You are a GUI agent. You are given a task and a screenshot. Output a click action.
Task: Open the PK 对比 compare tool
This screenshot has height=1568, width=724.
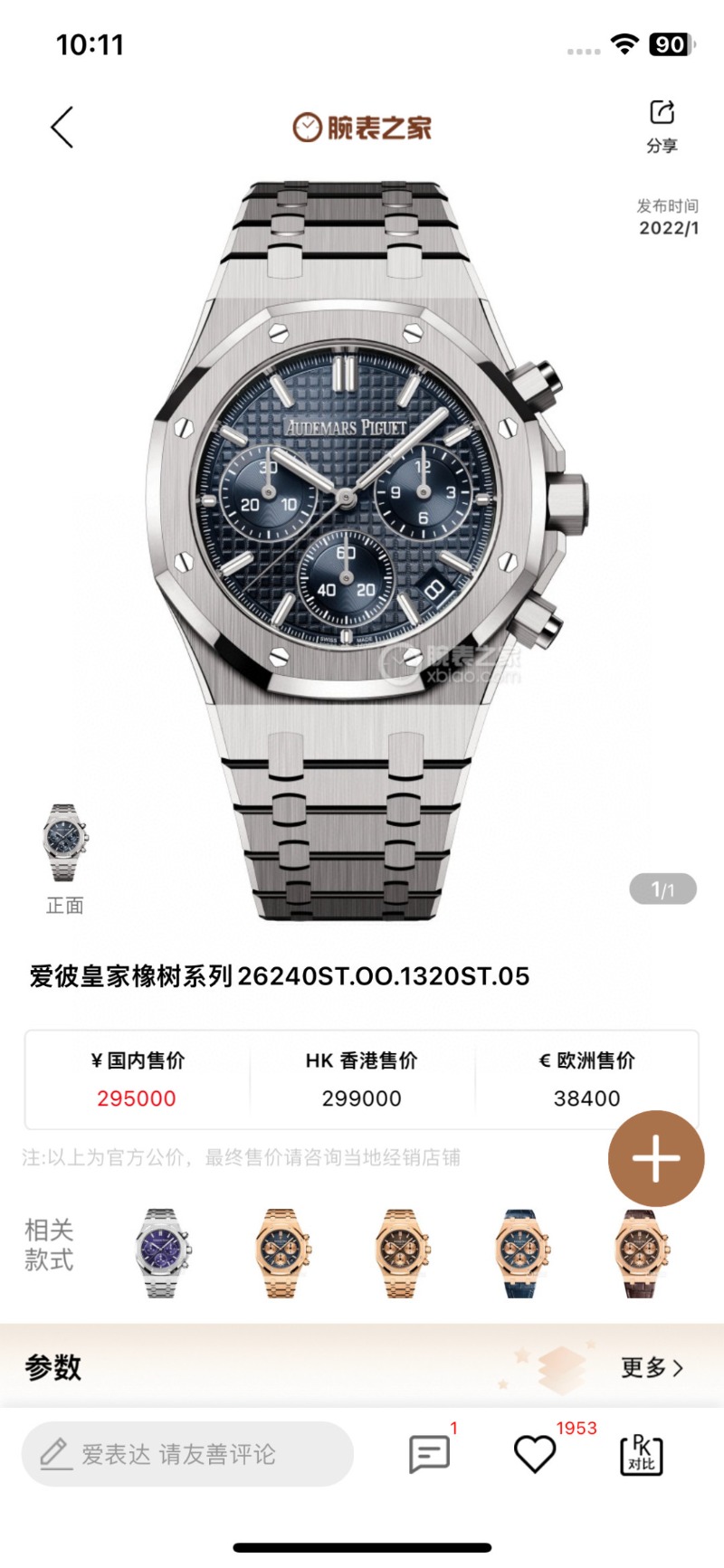[x=641, y=1454]
